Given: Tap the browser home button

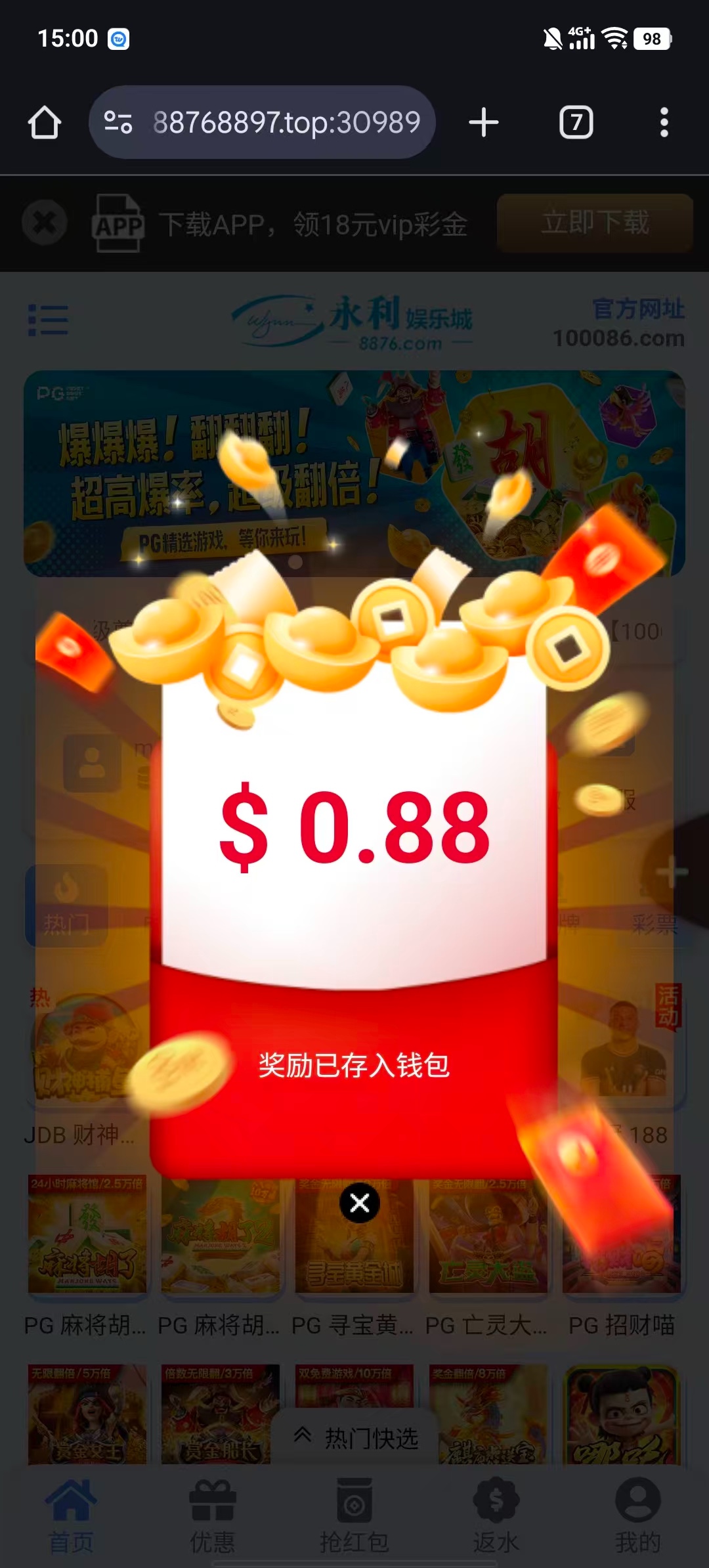Looking at the screenshot, I should (x=45, y=123).
